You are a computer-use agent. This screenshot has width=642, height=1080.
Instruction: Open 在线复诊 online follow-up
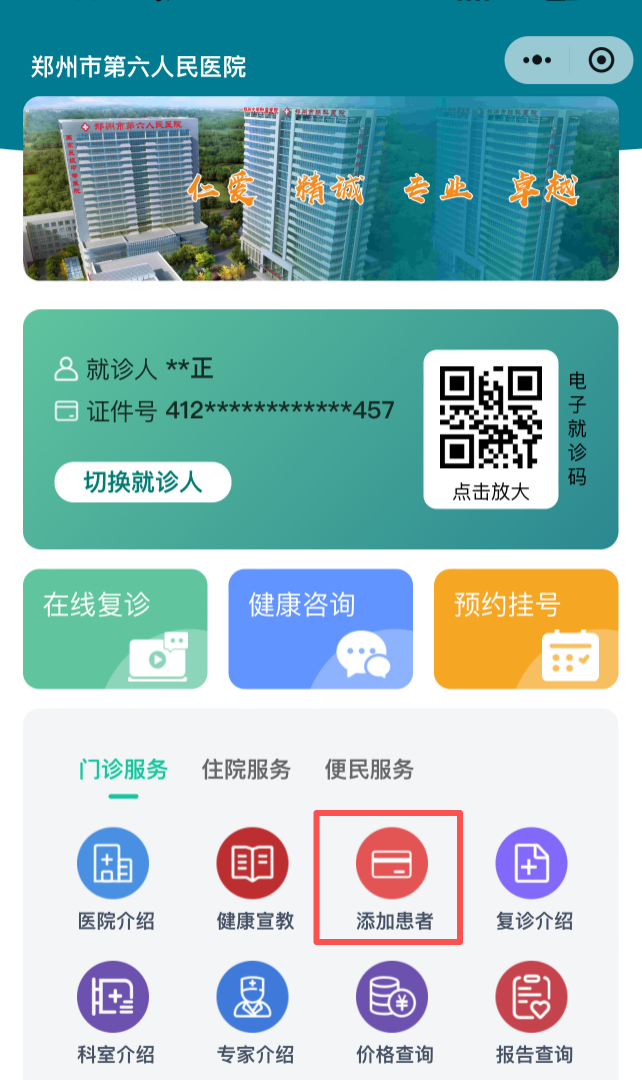pos(115,629)
